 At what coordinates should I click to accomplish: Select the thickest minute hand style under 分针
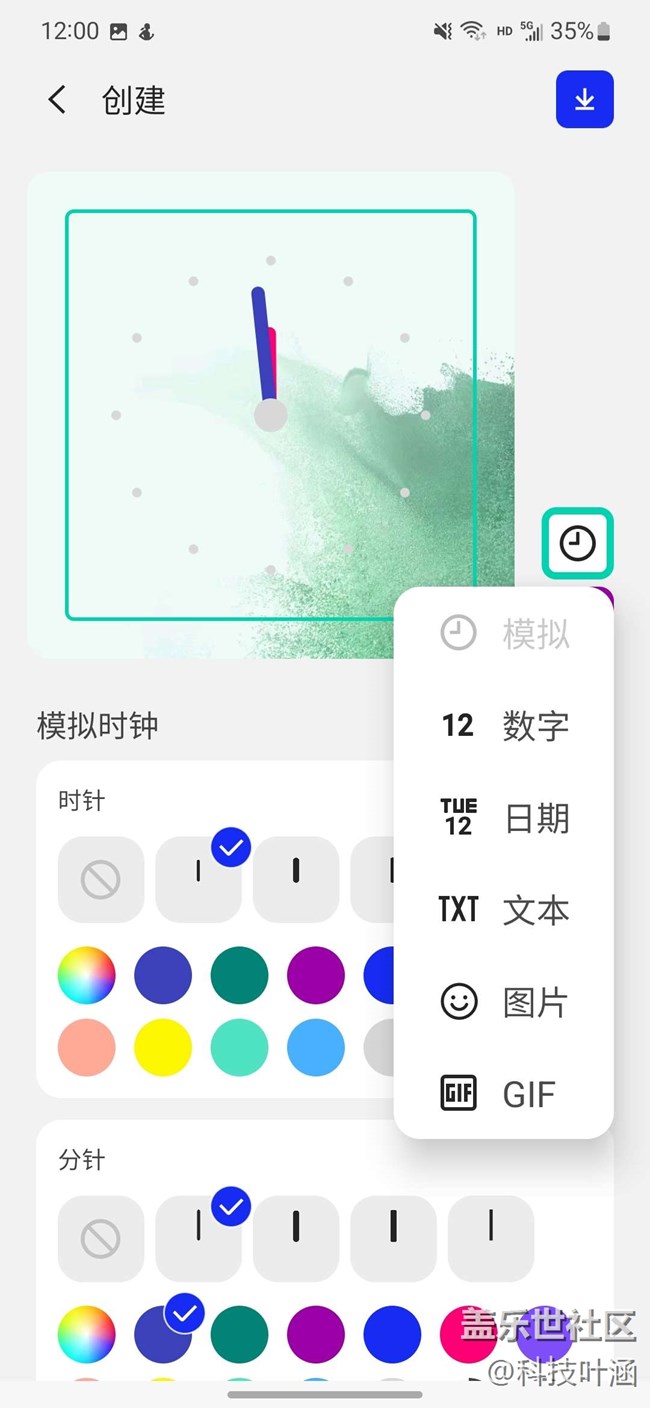pos(393,1239)
